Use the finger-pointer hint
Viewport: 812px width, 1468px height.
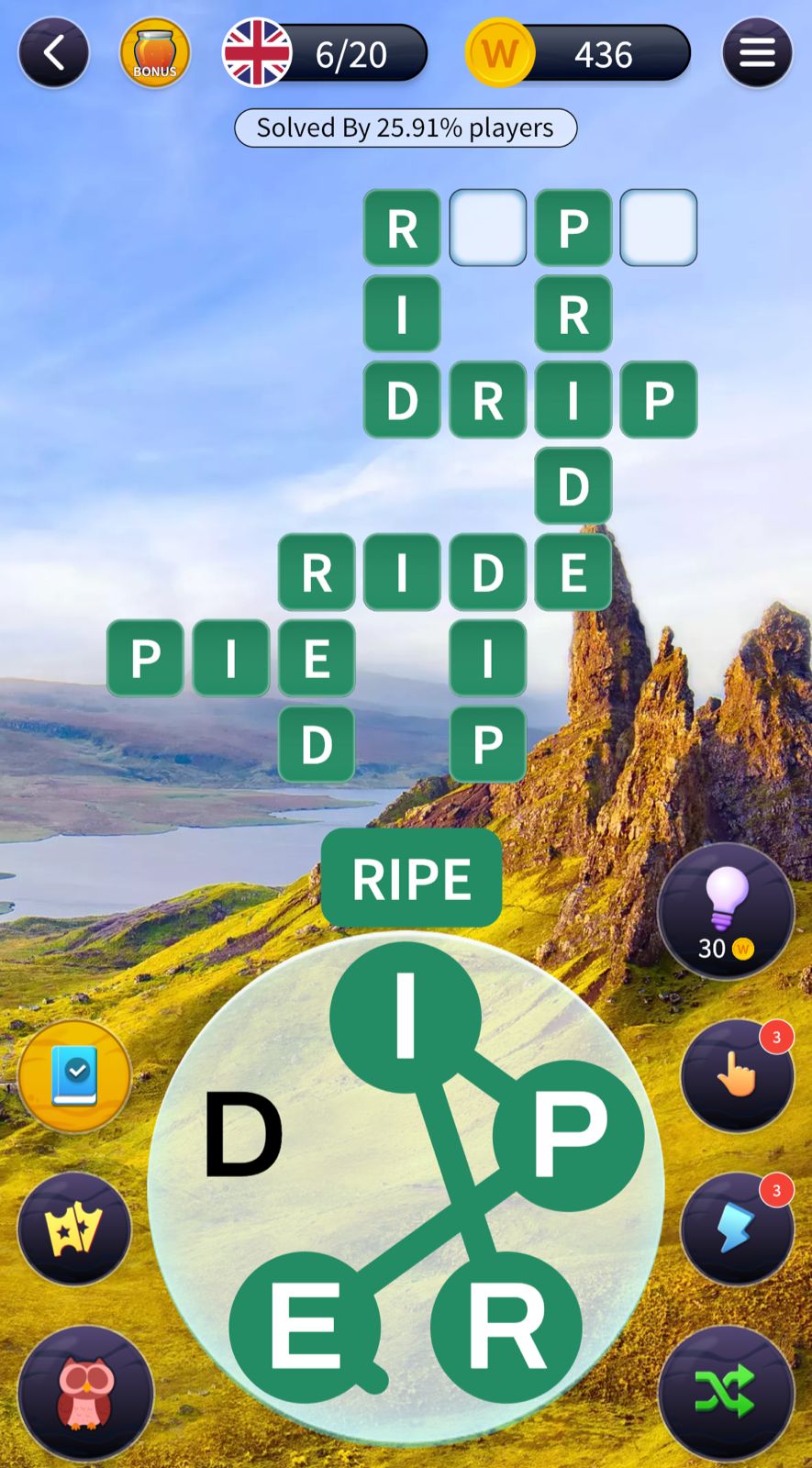click(737, 1073)
